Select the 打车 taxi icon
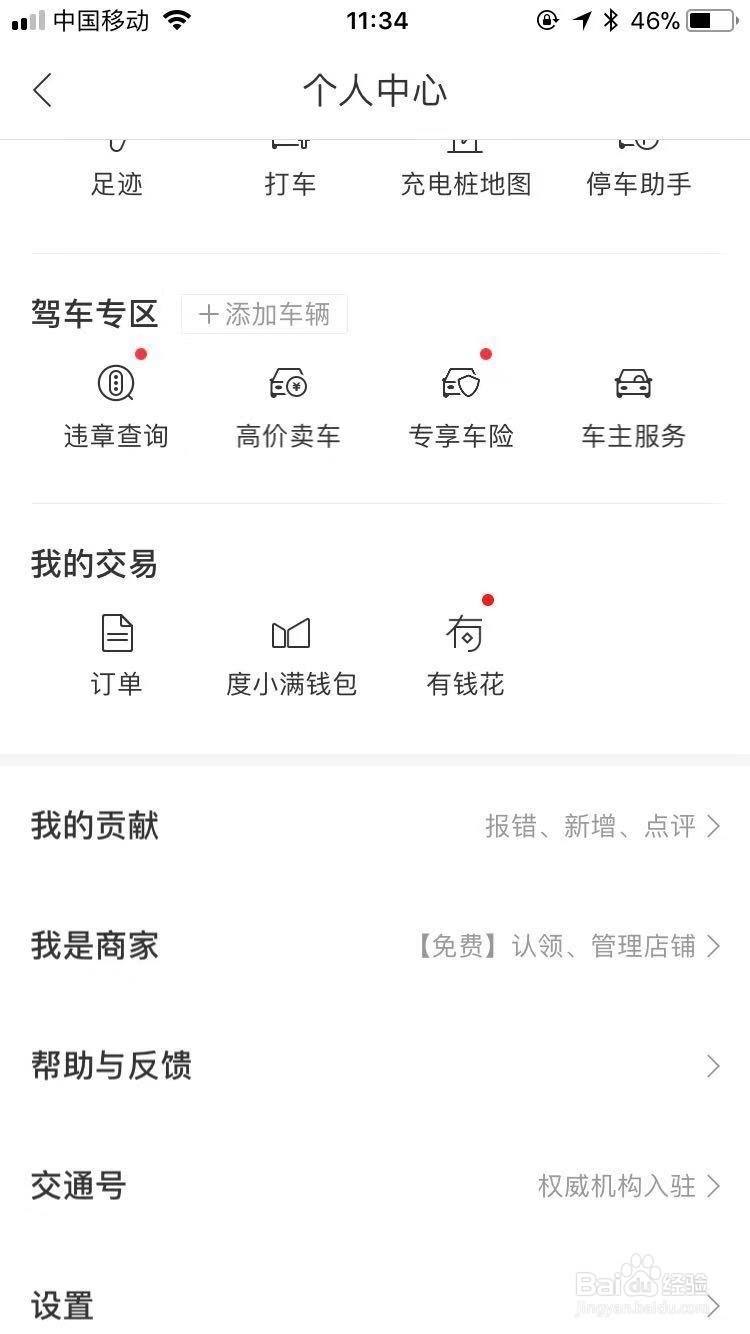750x1334 pixels. (290, 160)
